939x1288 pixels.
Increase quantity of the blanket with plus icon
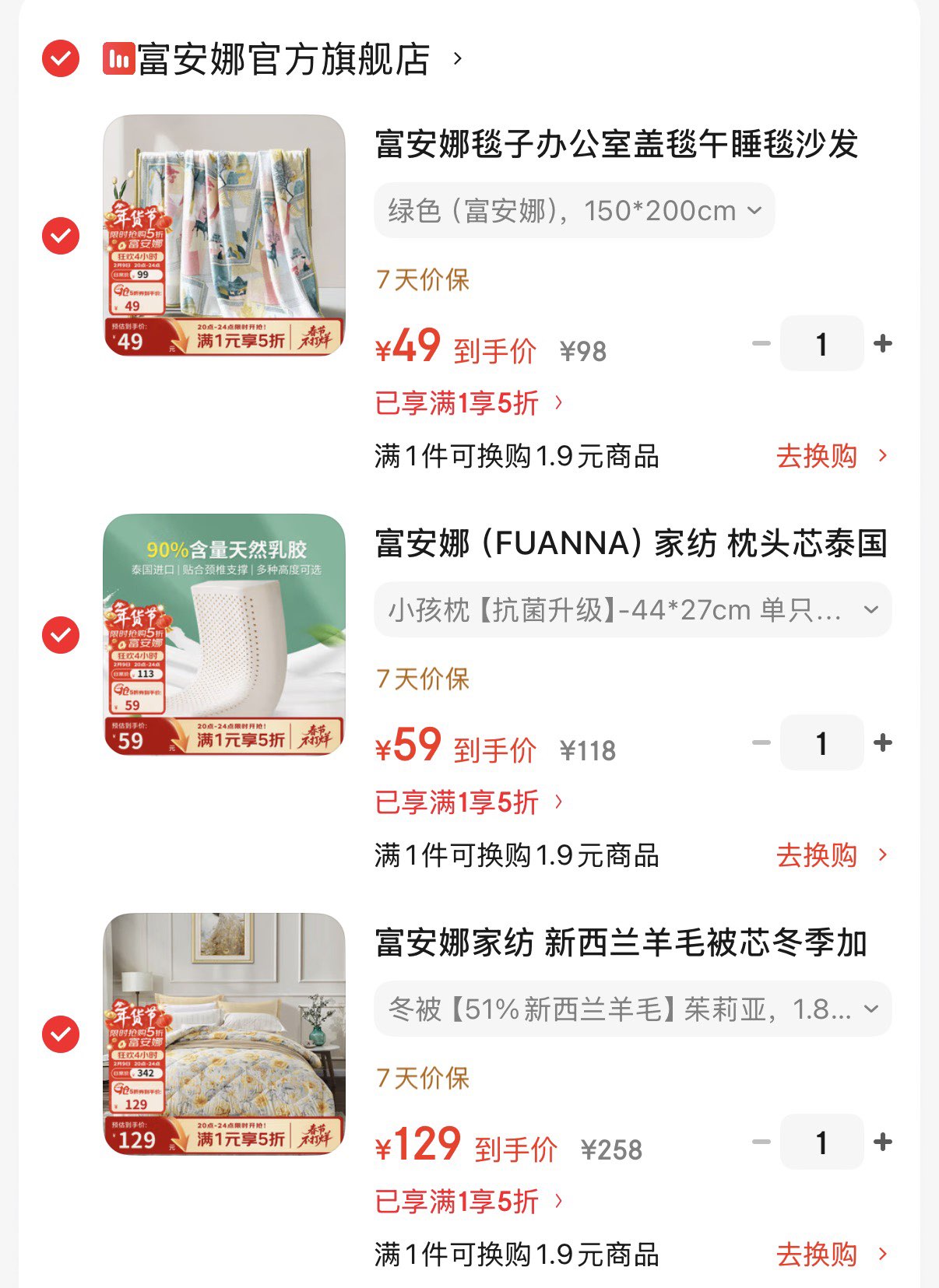882,343
